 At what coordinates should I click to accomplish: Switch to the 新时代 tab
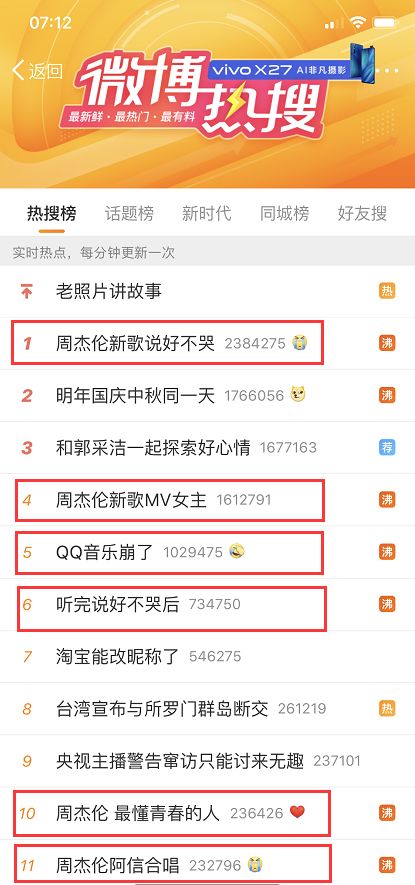point(207,214)
